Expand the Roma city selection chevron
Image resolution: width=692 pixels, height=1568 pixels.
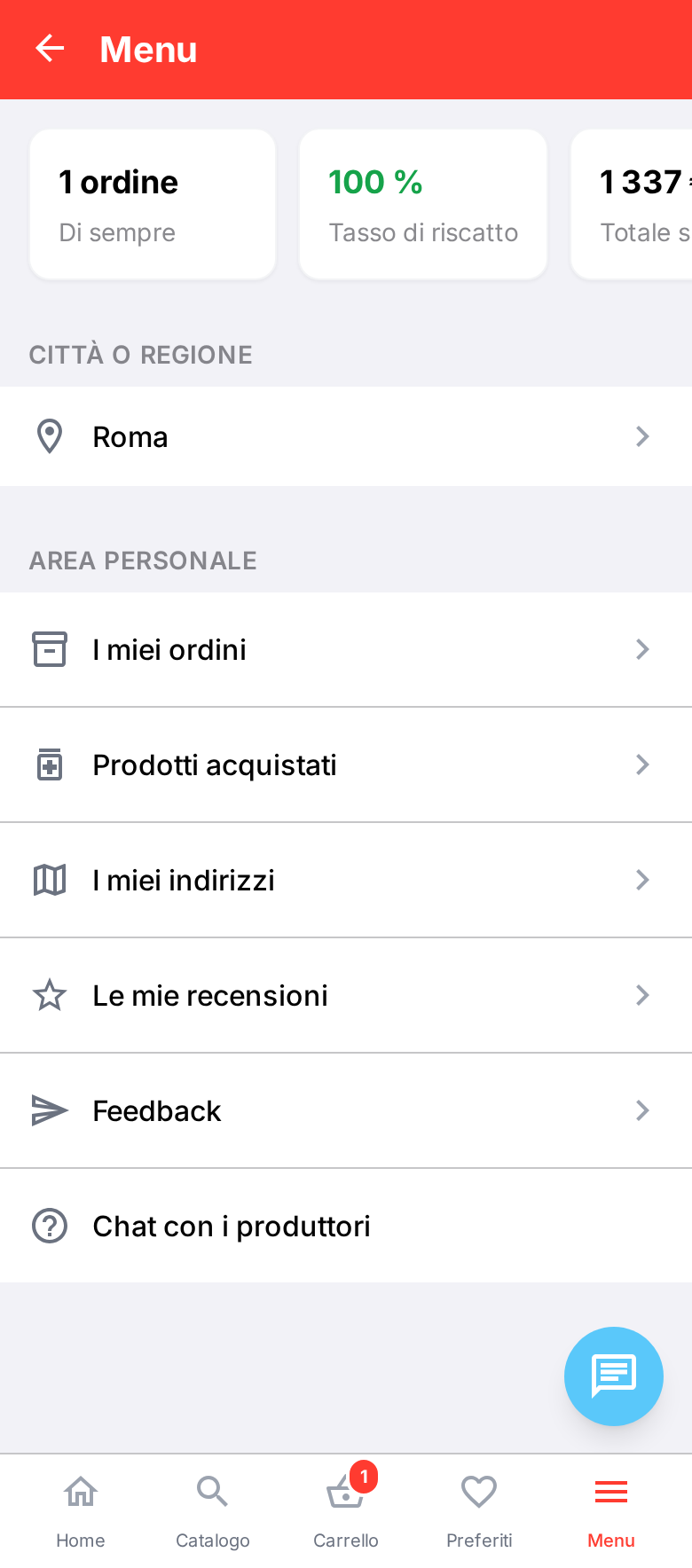tap(642, 436)
